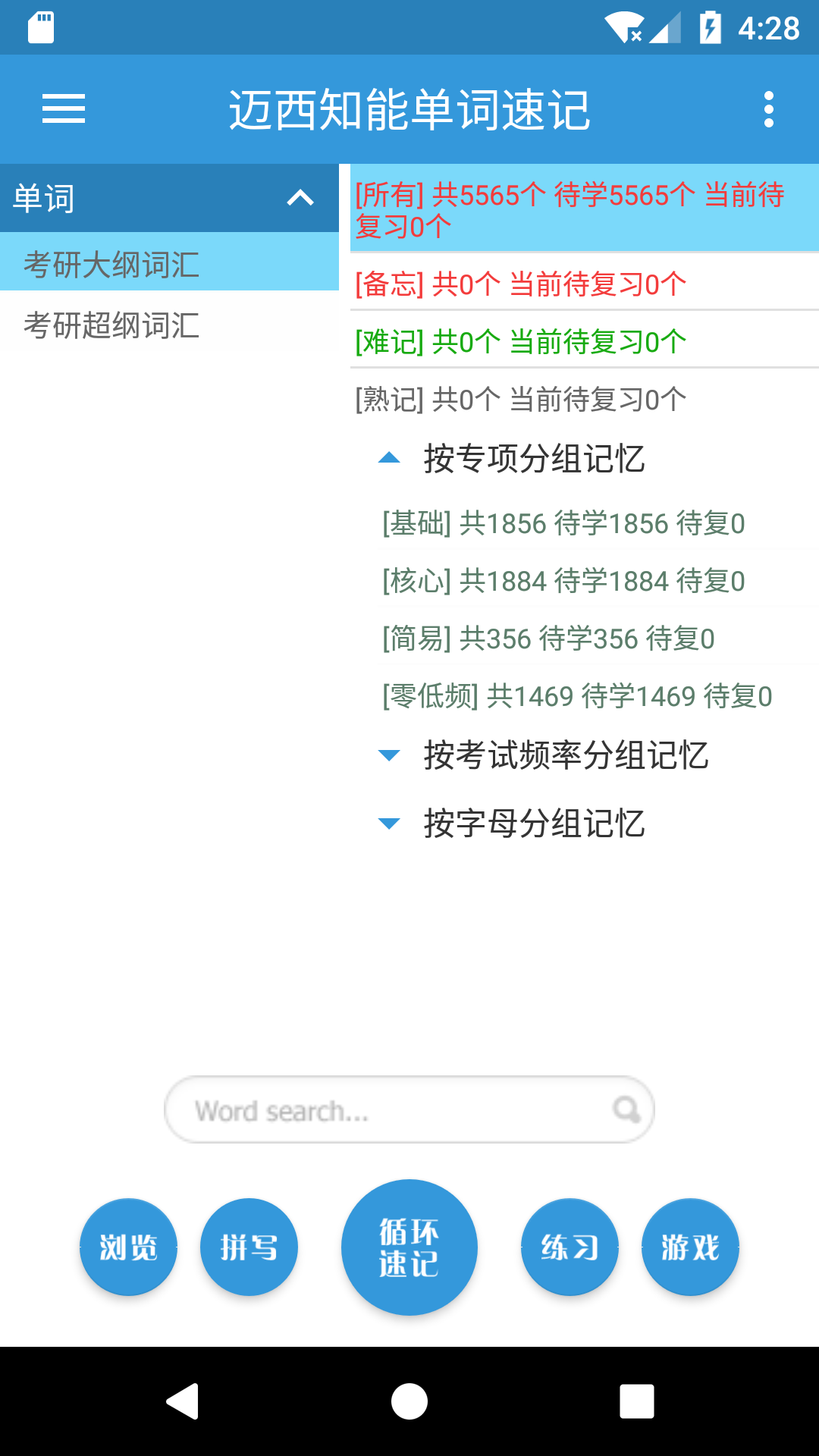Collapse the 单词 sidebar section
Image resolution: width=819 pixels, height=1456 pixels.
pos(300,198)
